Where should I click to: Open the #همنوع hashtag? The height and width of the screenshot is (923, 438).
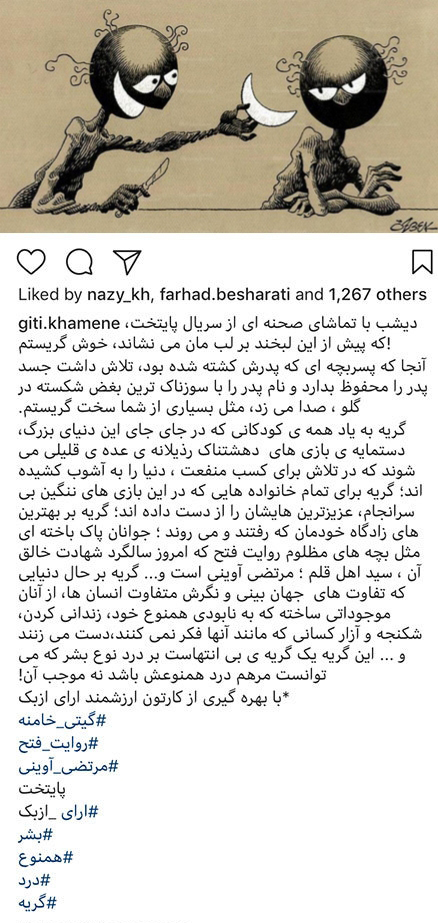pyautogui.click(x=47, y=857)
